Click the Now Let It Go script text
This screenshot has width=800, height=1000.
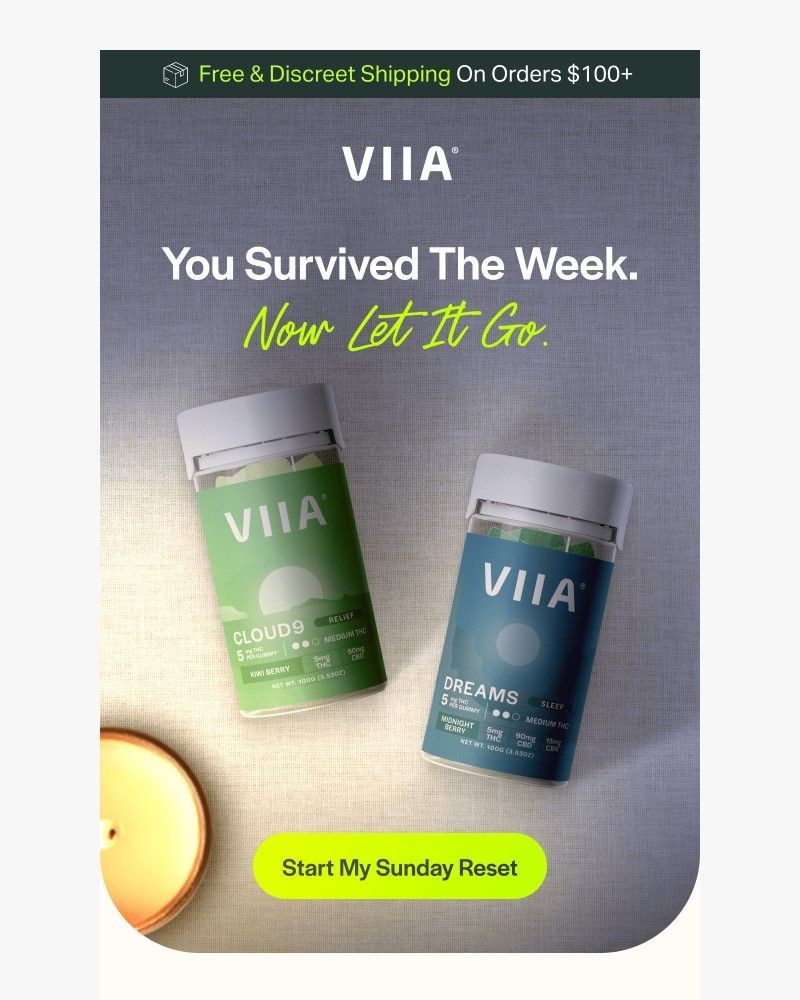(400, 327)
